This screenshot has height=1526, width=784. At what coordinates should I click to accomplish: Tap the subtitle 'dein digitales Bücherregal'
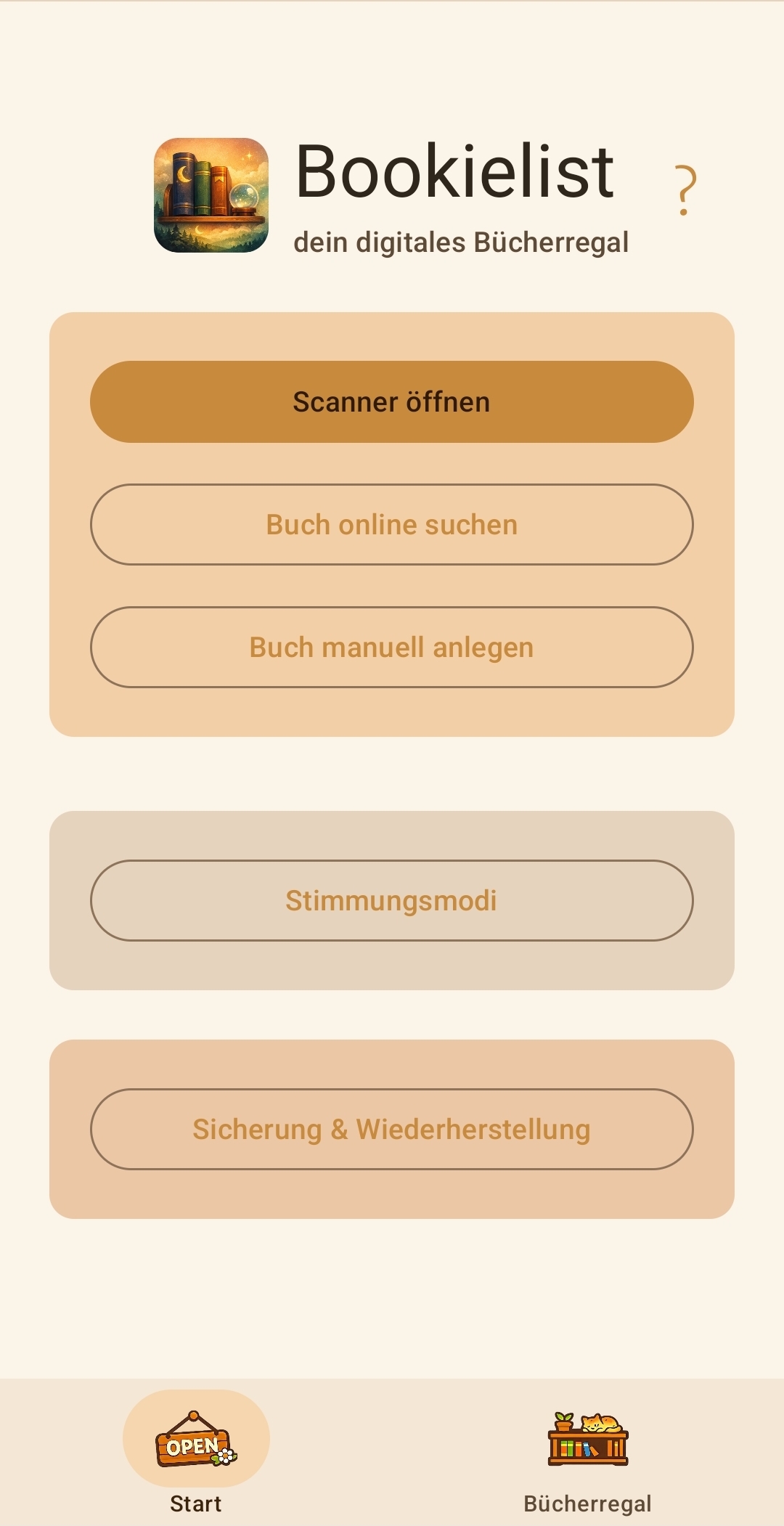point(462,243)
